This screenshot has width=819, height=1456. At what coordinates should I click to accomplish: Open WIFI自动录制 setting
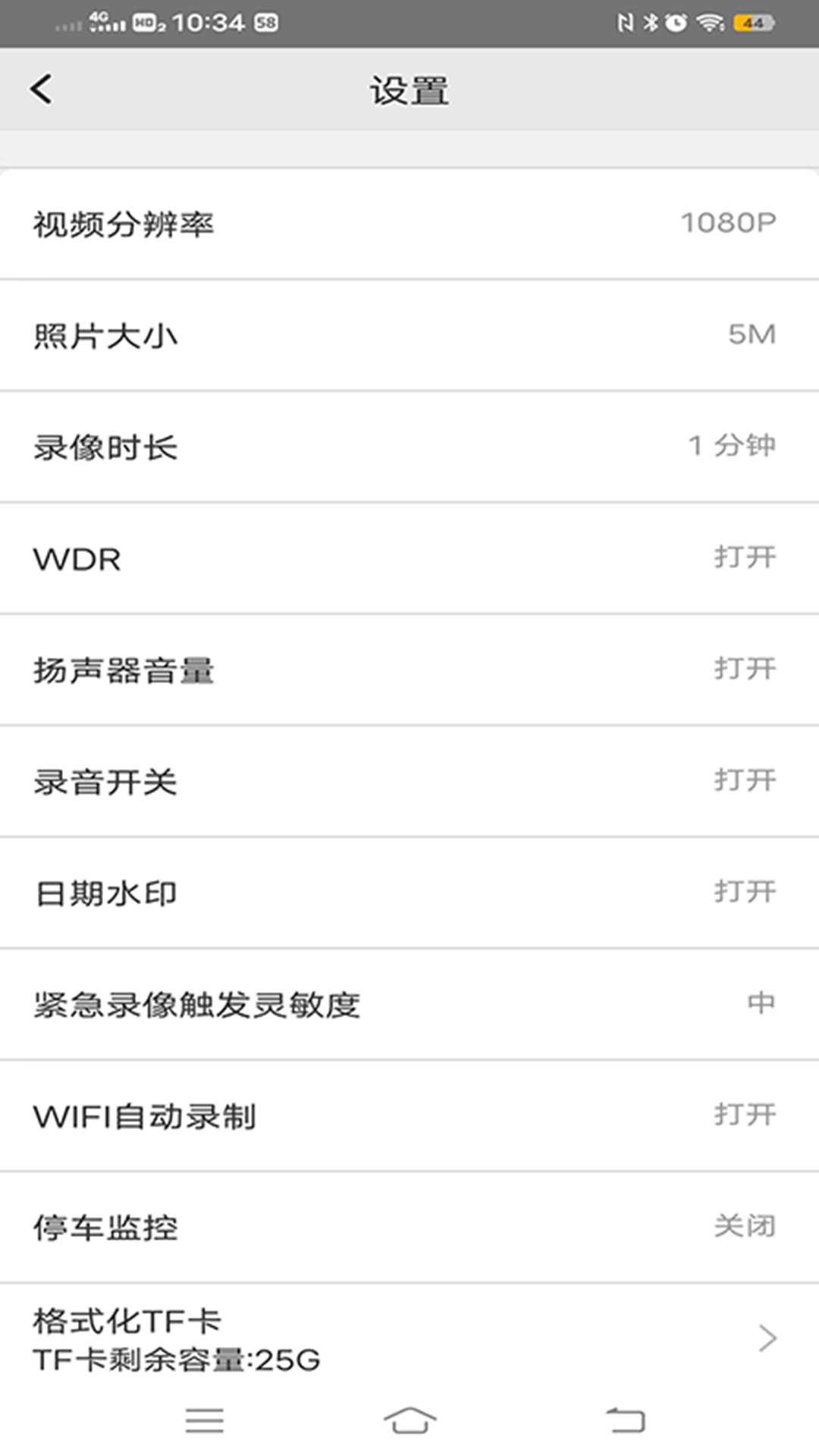point(409,1116)
